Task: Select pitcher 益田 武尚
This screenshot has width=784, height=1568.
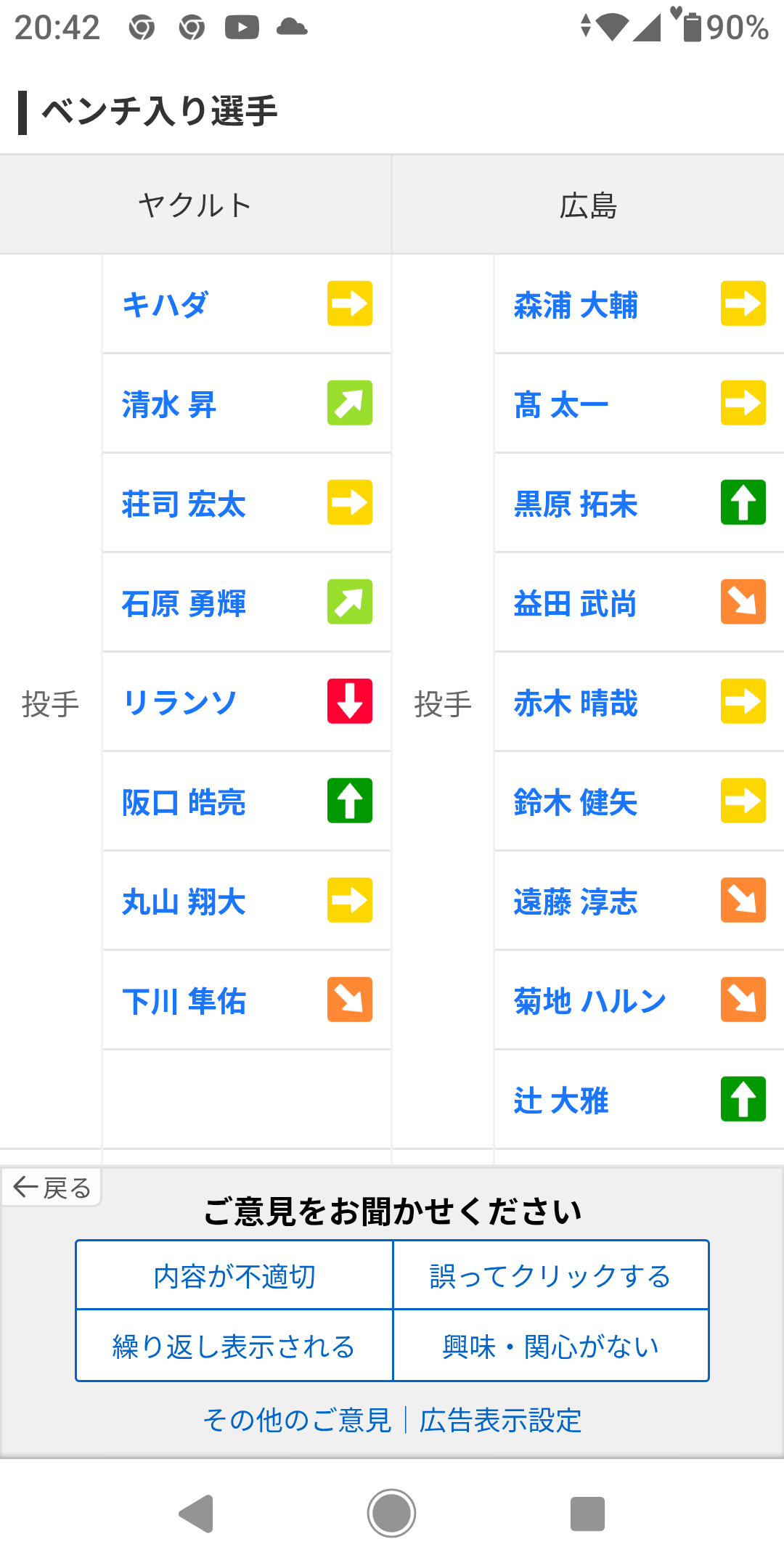Action: click(576, 603)
